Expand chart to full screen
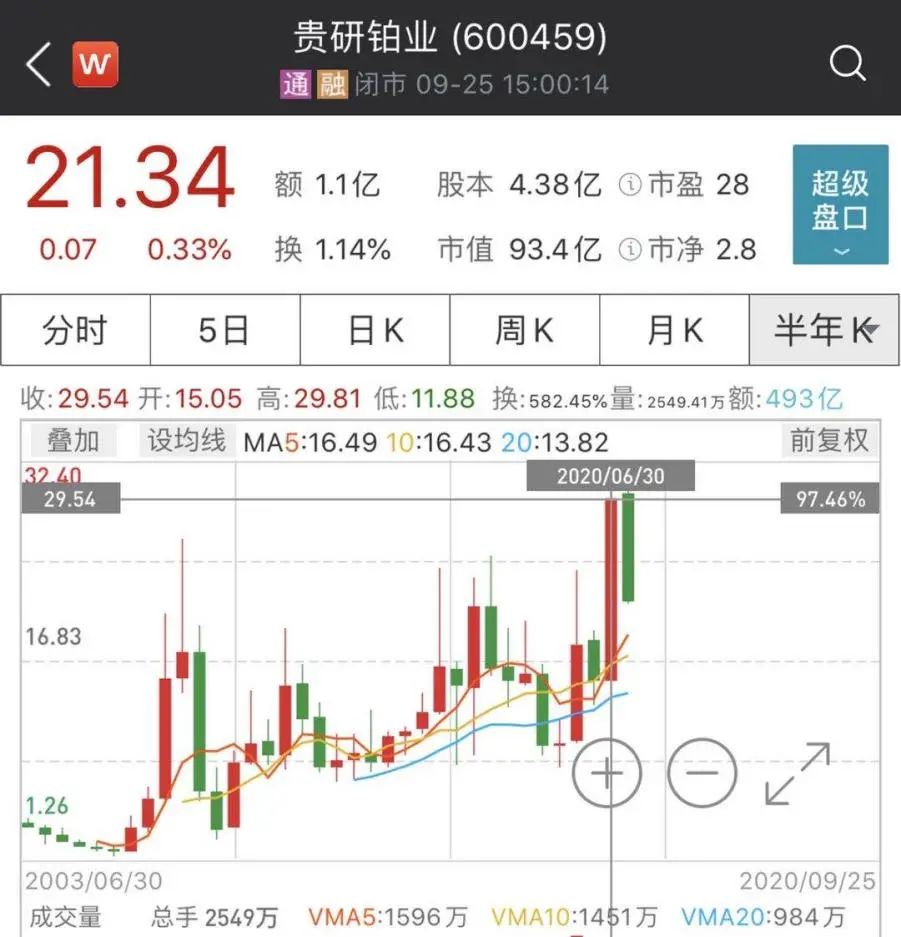The image size is (901, 937). (x=797, y=773)
